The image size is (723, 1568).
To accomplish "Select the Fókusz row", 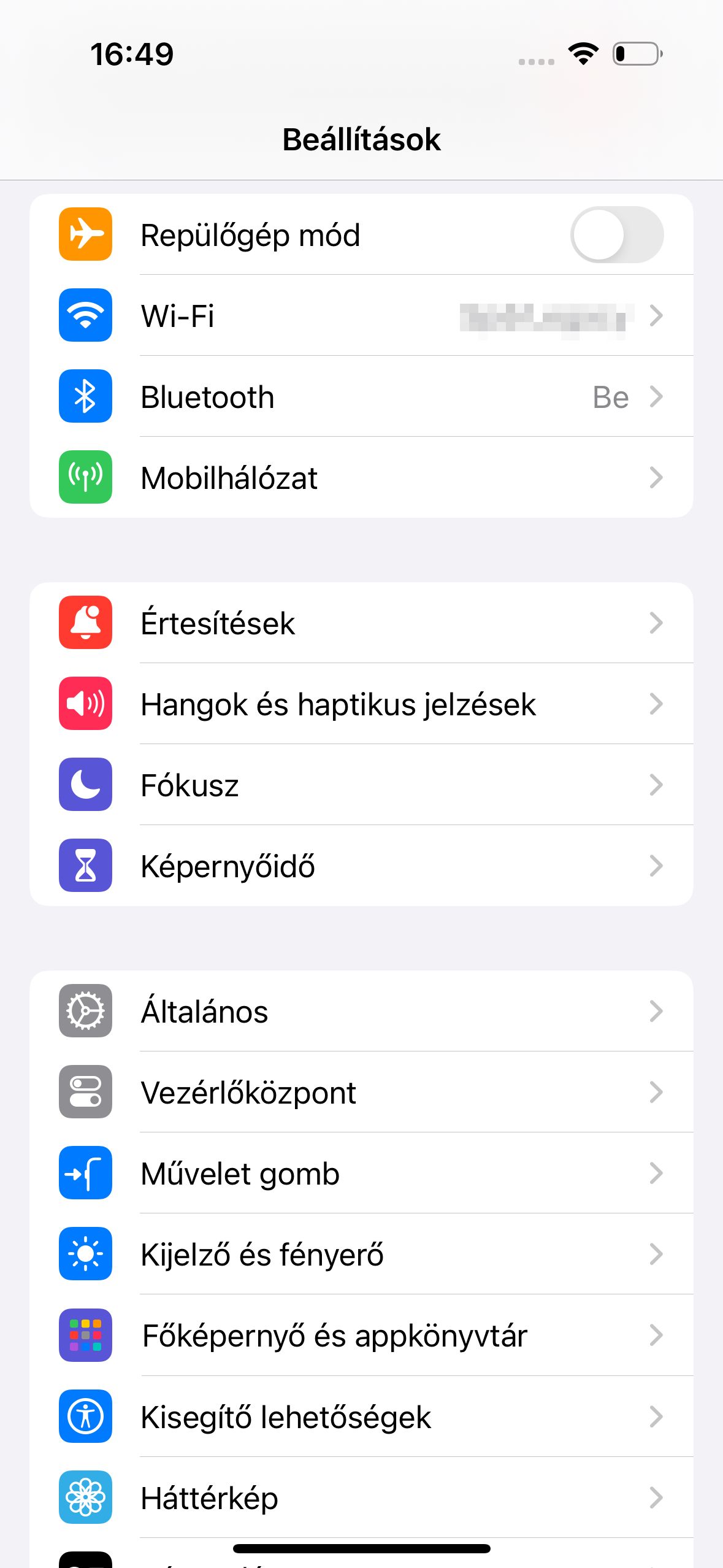I will coord(361,785).
